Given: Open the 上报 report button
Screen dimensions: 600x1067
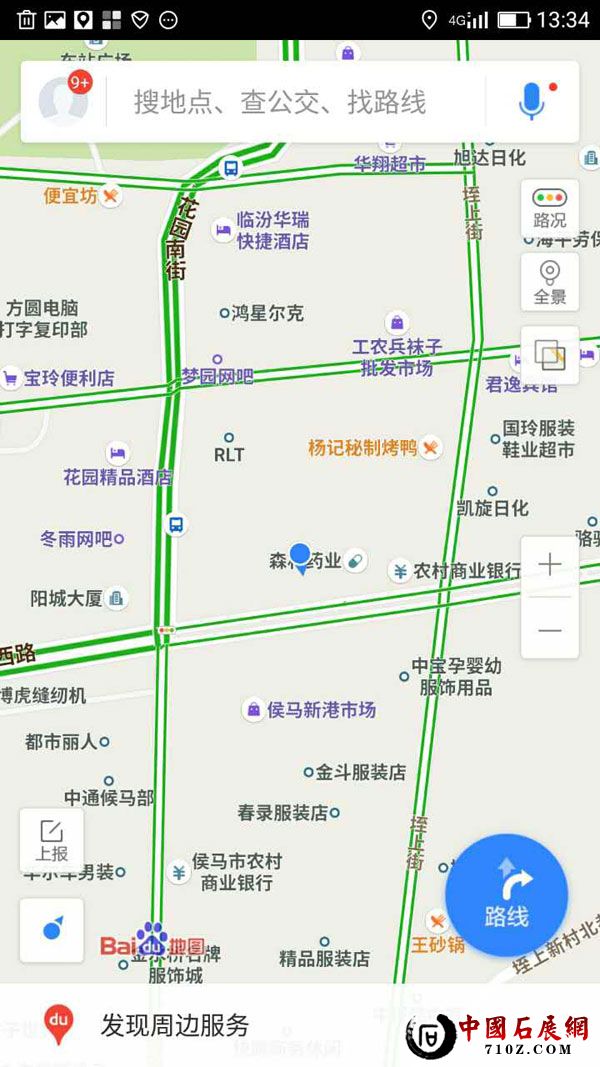Looking at the screenshot, I should click(x=52, y=840).
